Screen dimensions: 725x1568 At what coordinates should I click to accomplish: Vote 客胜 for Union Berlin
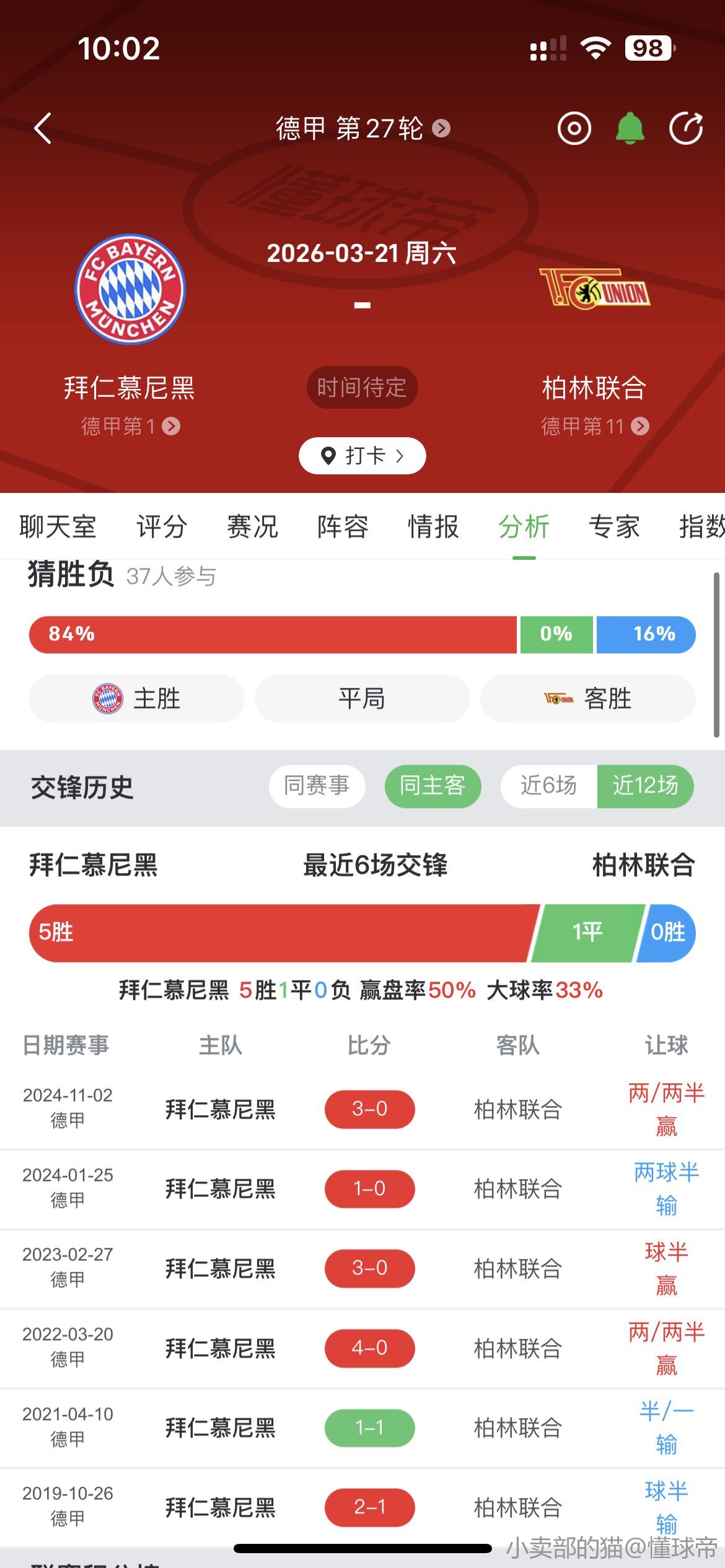(587, 699)
